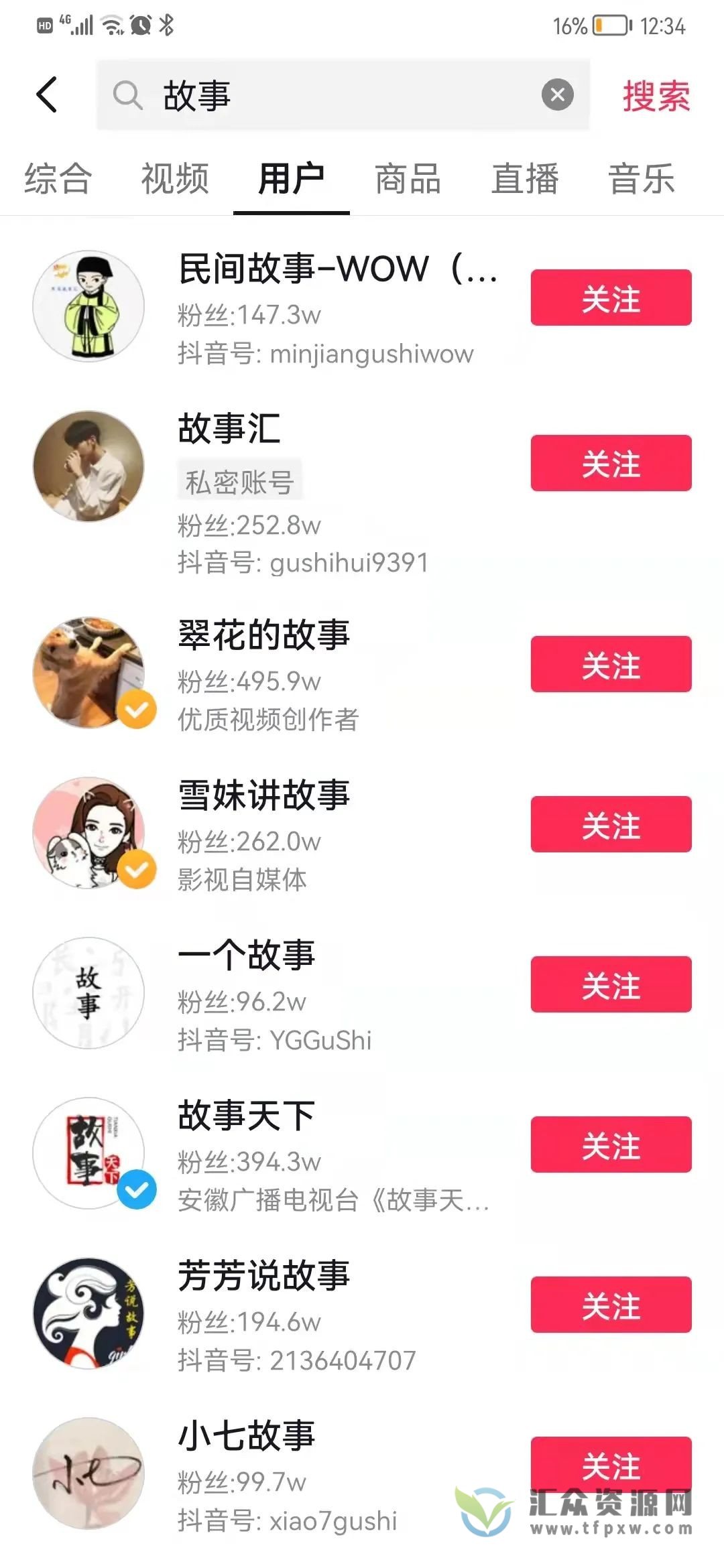724x1568 pixels.
Task: Tap 翠花的故事 verified badge avatar
Action: tap(89, 670)
